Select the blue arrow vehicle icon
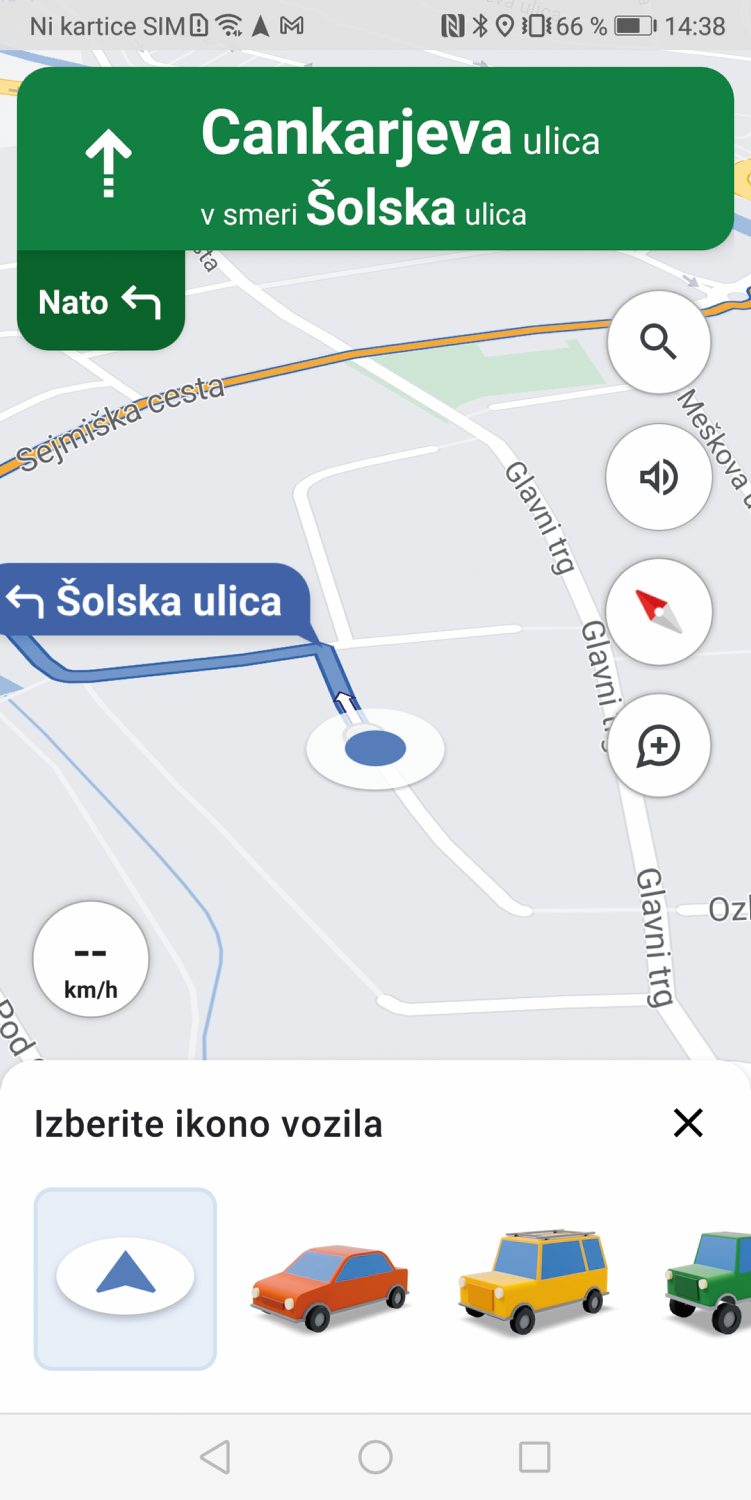 125,1278
